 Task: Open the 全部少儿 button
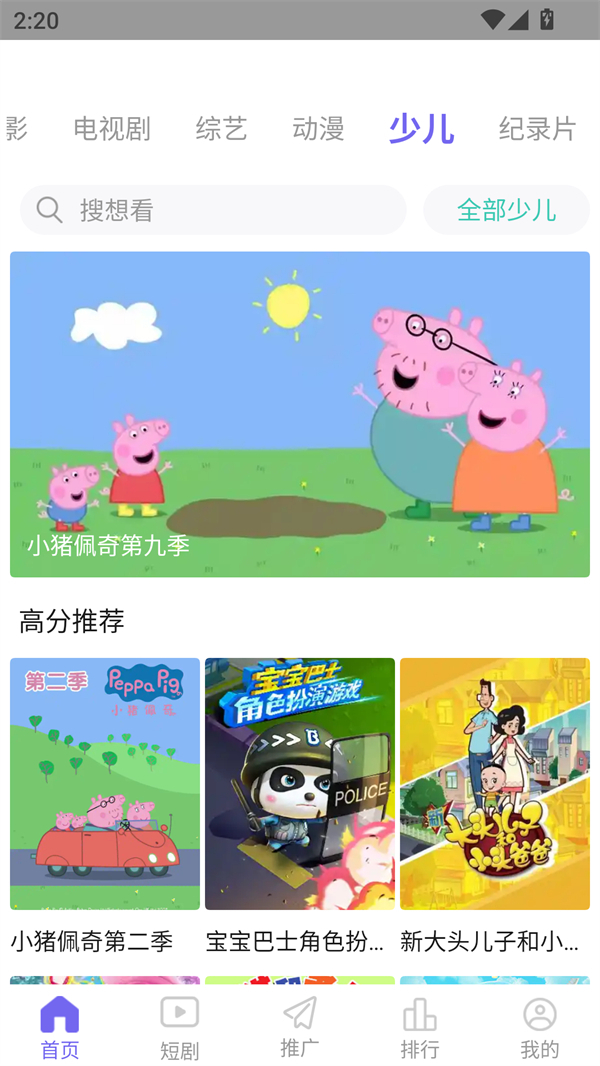506,210
